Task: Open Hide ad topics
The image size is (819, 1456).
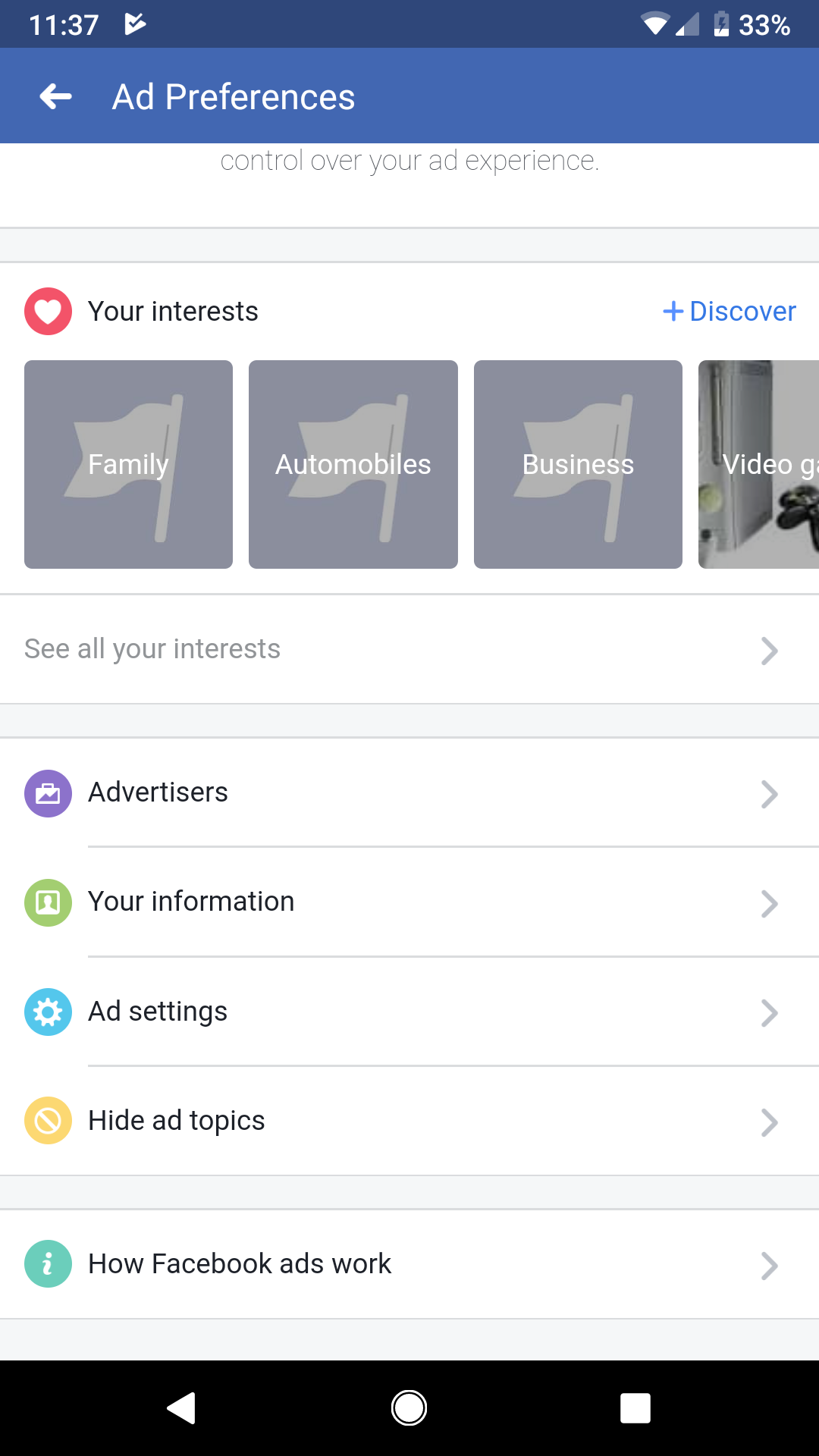Action: click(x=409, y=1121)
